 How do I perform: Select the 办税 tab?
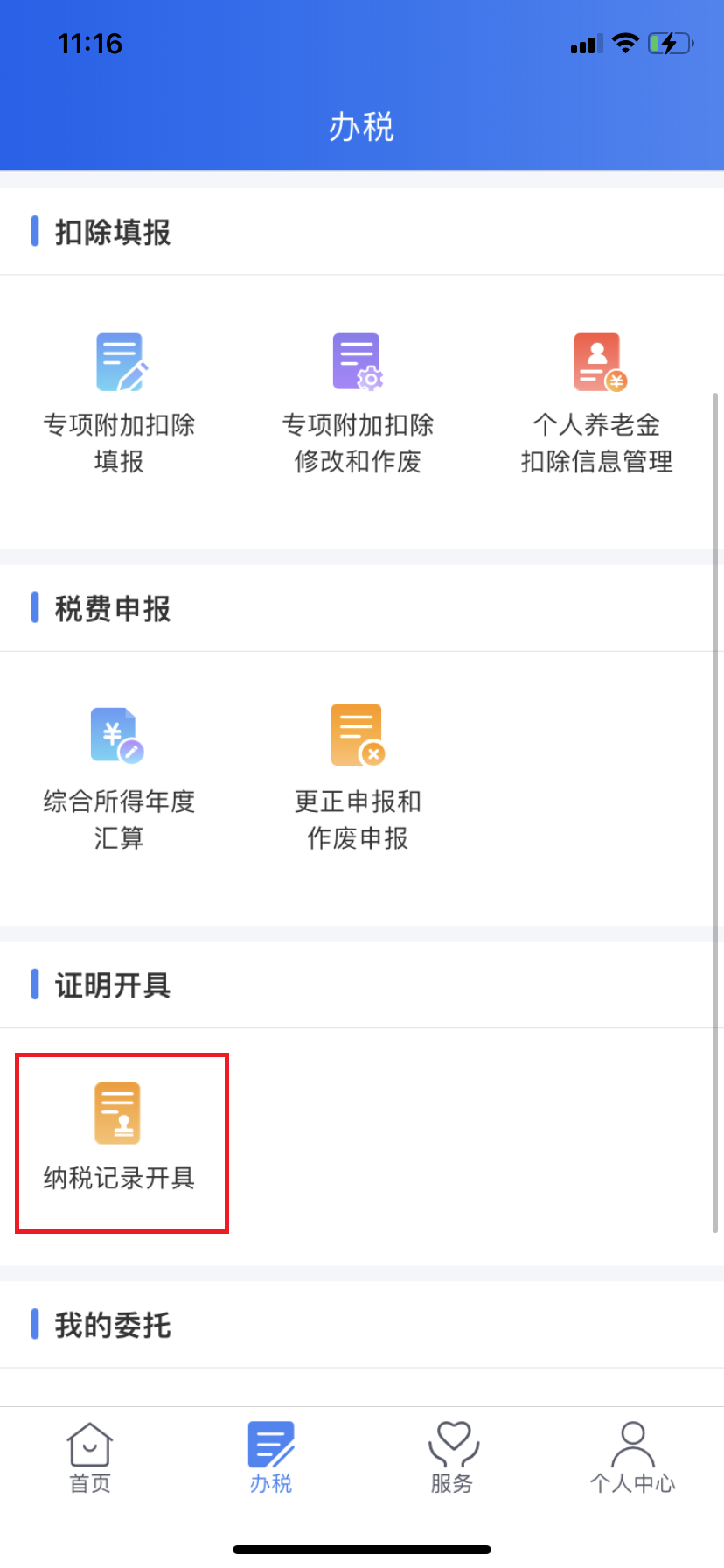(x=271, y=1458)
